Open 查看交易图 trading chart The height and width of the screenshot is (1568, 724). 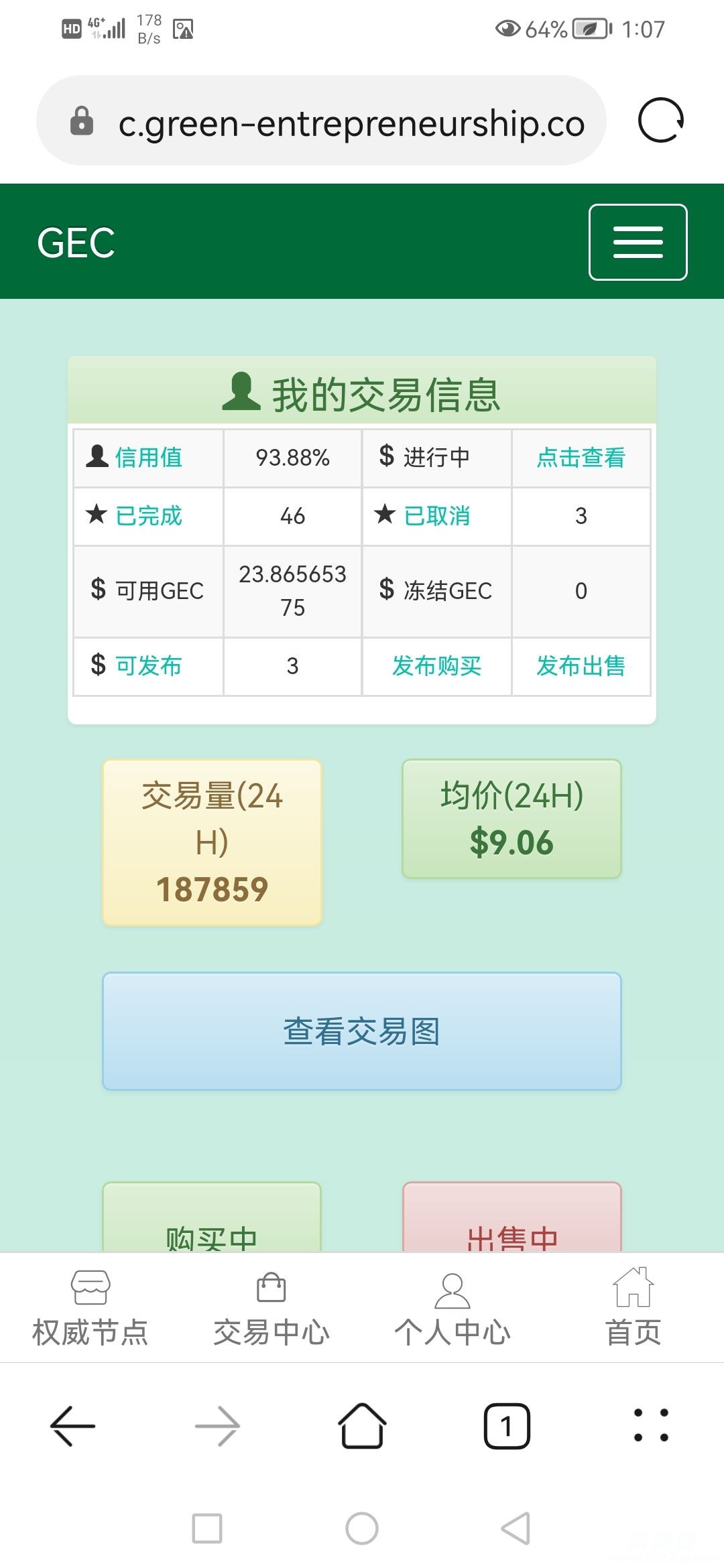click(362, 1031)
